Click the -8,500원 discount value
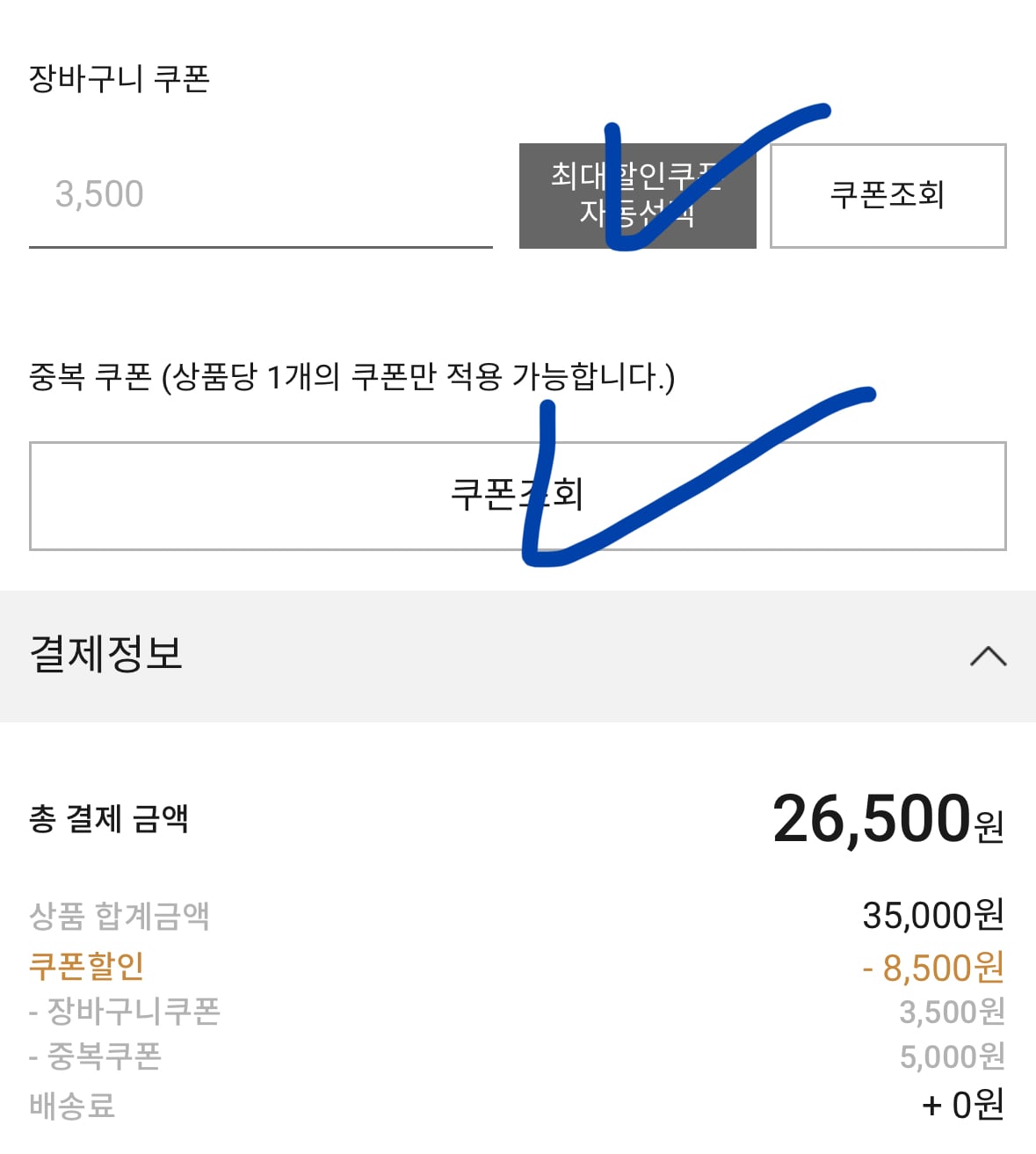The height and width of the screenshot is (1154, 1036). click(933, 966)
